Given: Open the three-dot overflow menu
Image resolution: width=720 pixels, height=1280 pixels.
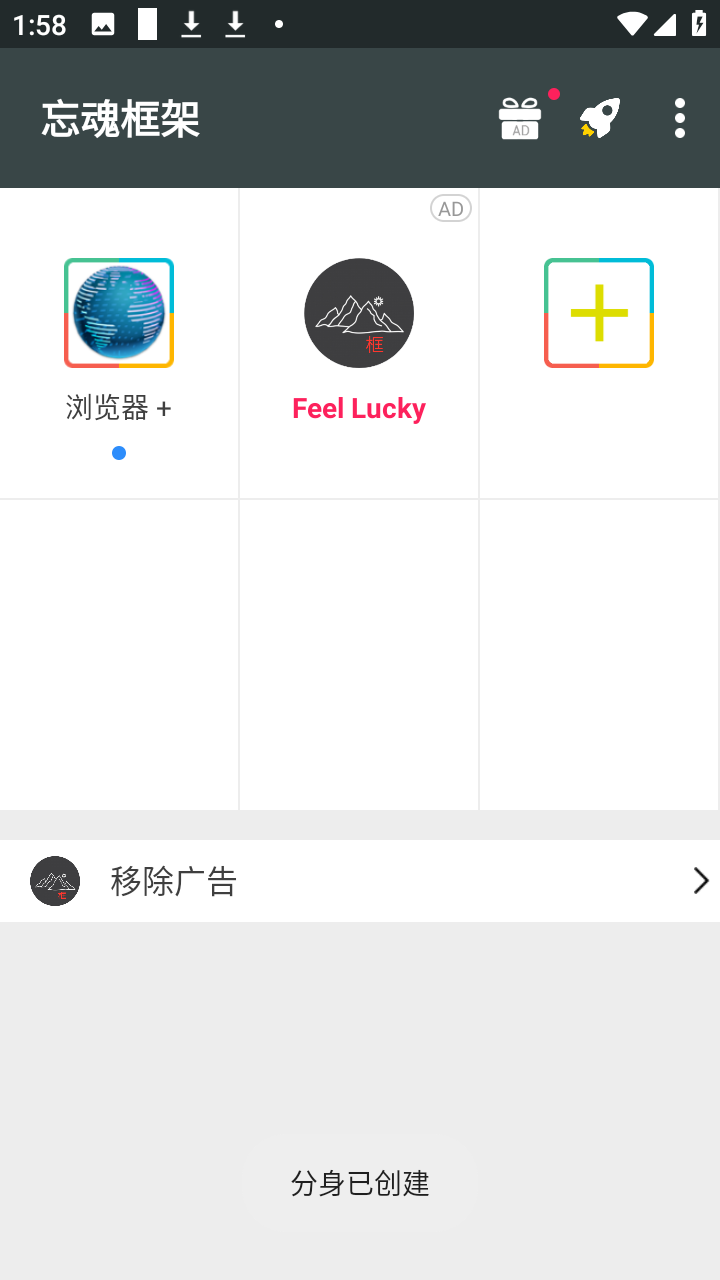Looking at the screenshot, I should click(x=680, y=117).
